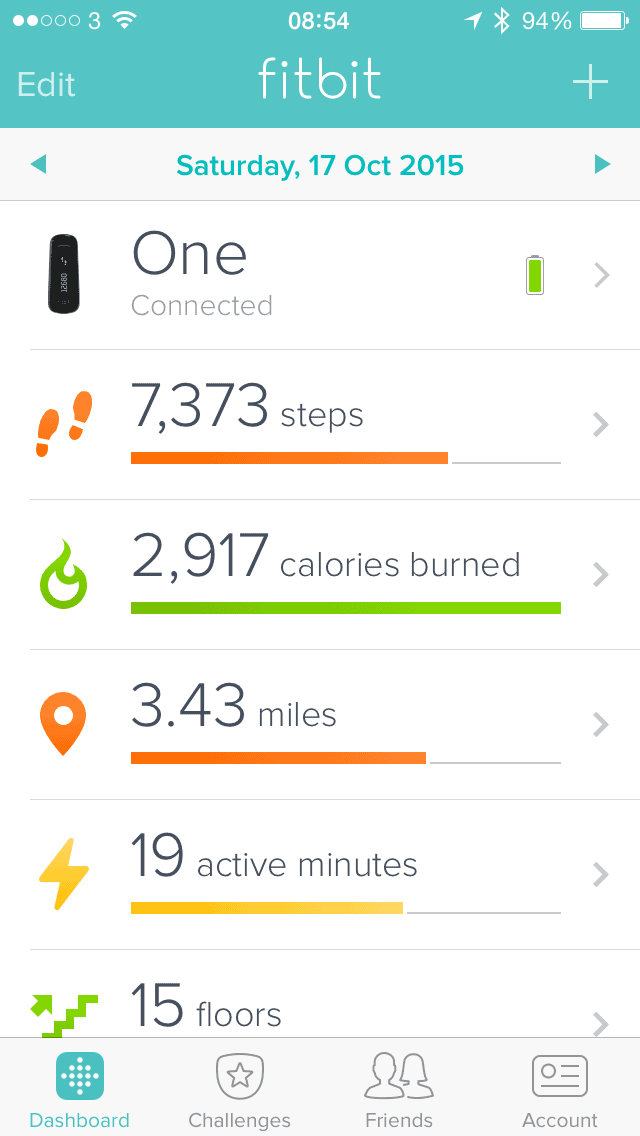View the 2,917 calories burned details
This screenshot has height=1136, width=640.
click(320, 575)
